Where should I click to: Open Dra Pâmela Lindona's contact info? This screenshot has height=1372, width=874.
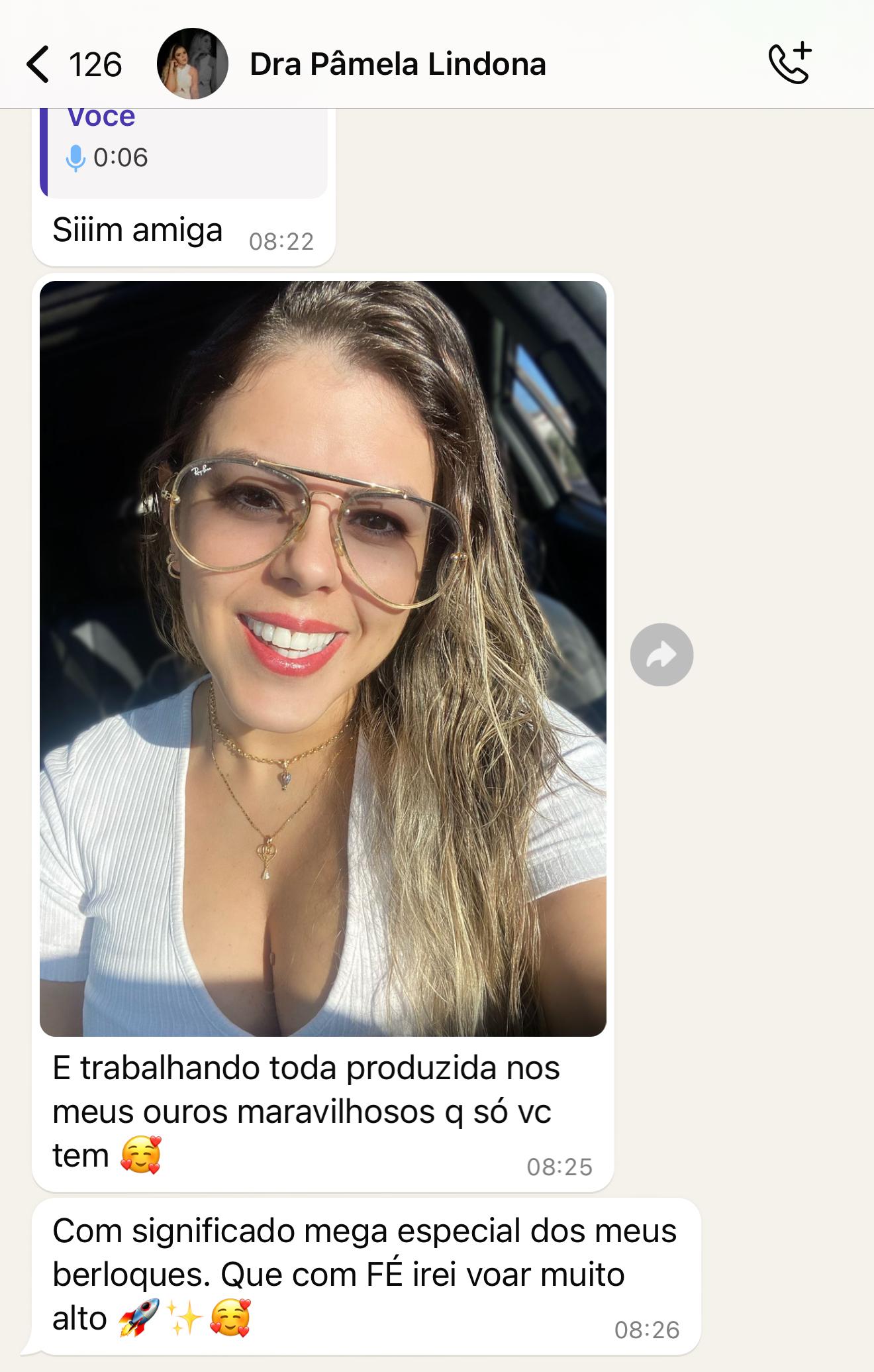click(x=397, y=64)
